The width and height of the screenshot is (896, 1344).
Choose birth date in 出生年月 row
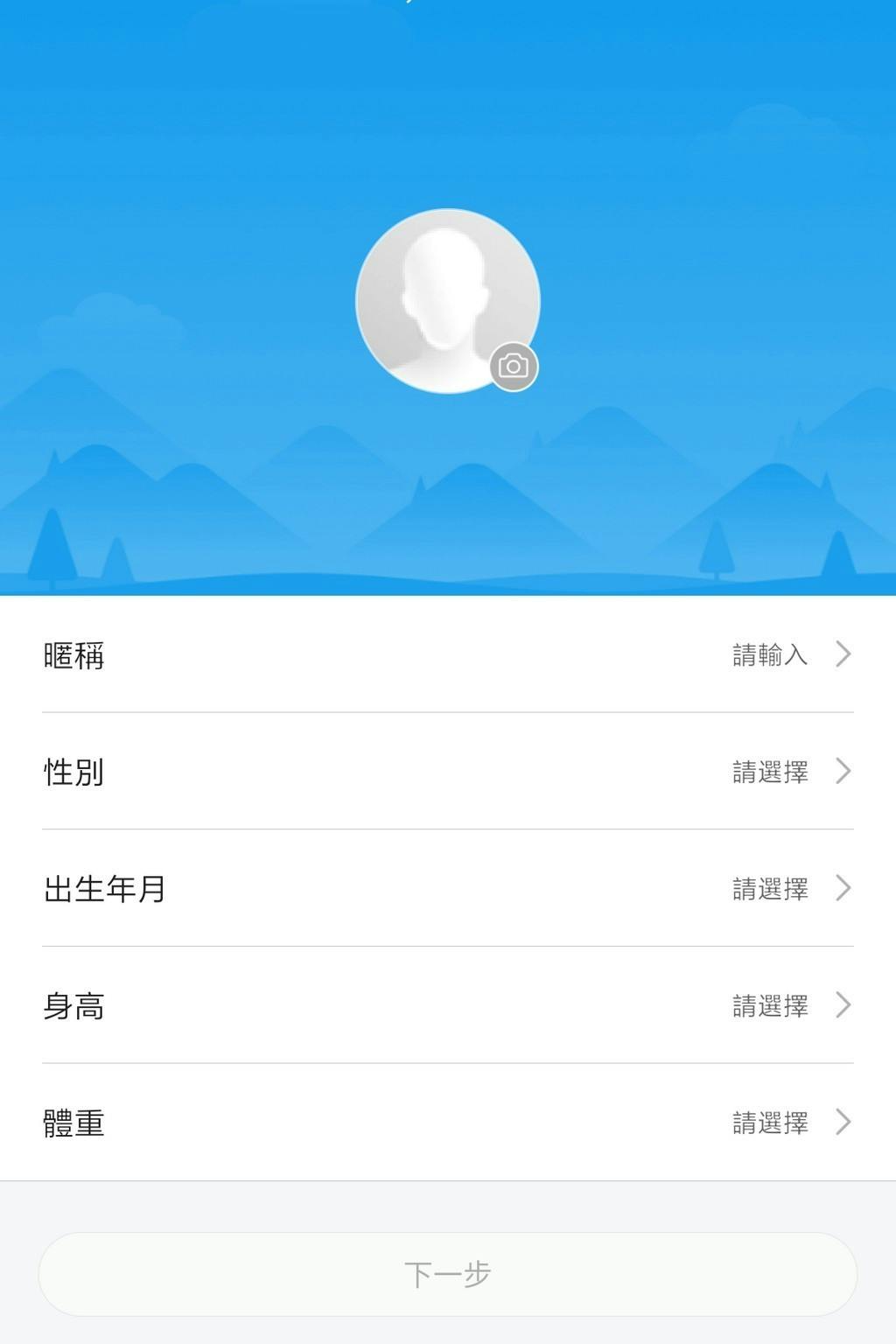(448, 888)
